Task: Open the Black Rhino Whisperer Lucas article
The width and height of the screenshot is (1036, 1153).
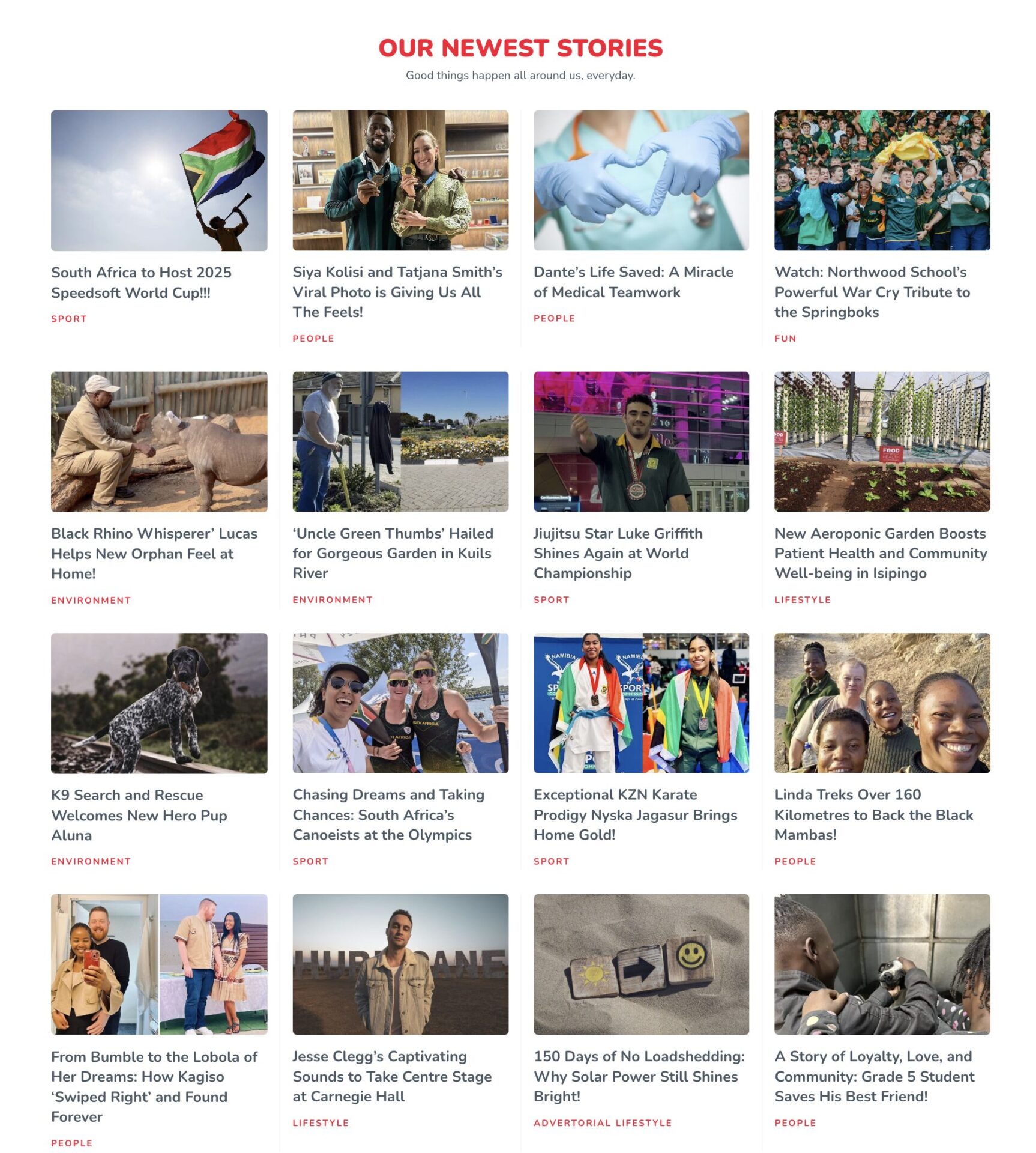Action: coord(154,553)
